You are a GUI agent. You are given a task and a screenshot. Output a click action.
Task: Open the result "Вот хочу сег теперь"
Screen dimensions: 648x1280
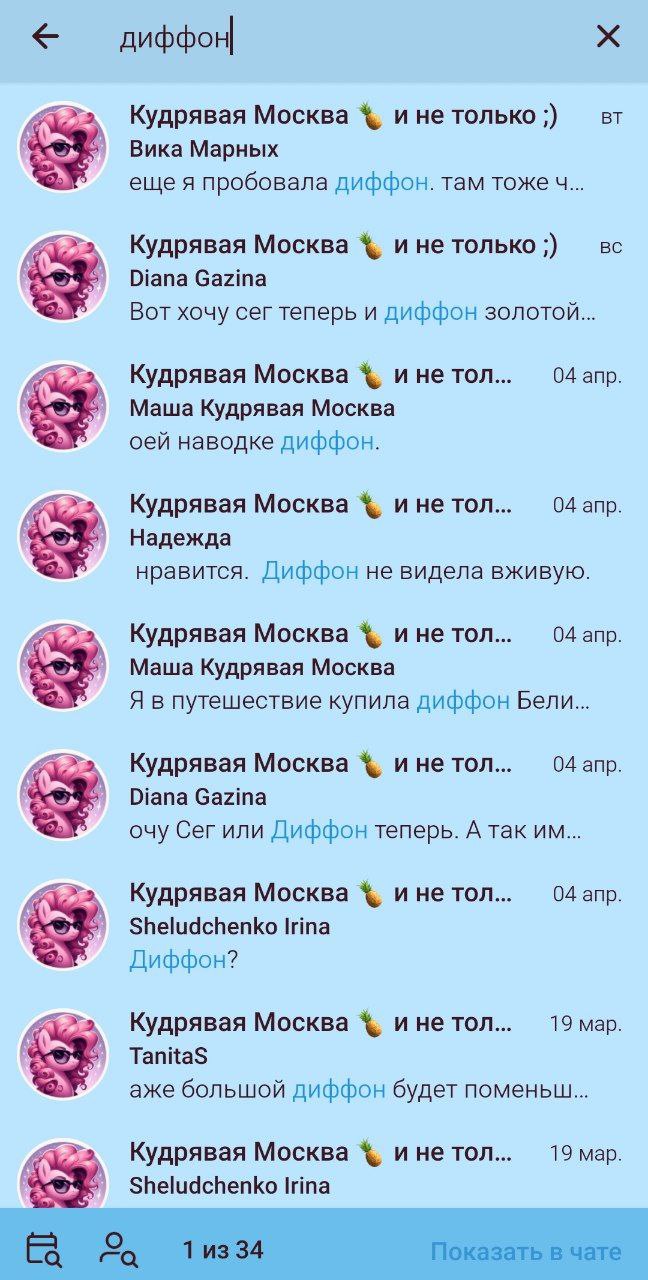point(324,278)
